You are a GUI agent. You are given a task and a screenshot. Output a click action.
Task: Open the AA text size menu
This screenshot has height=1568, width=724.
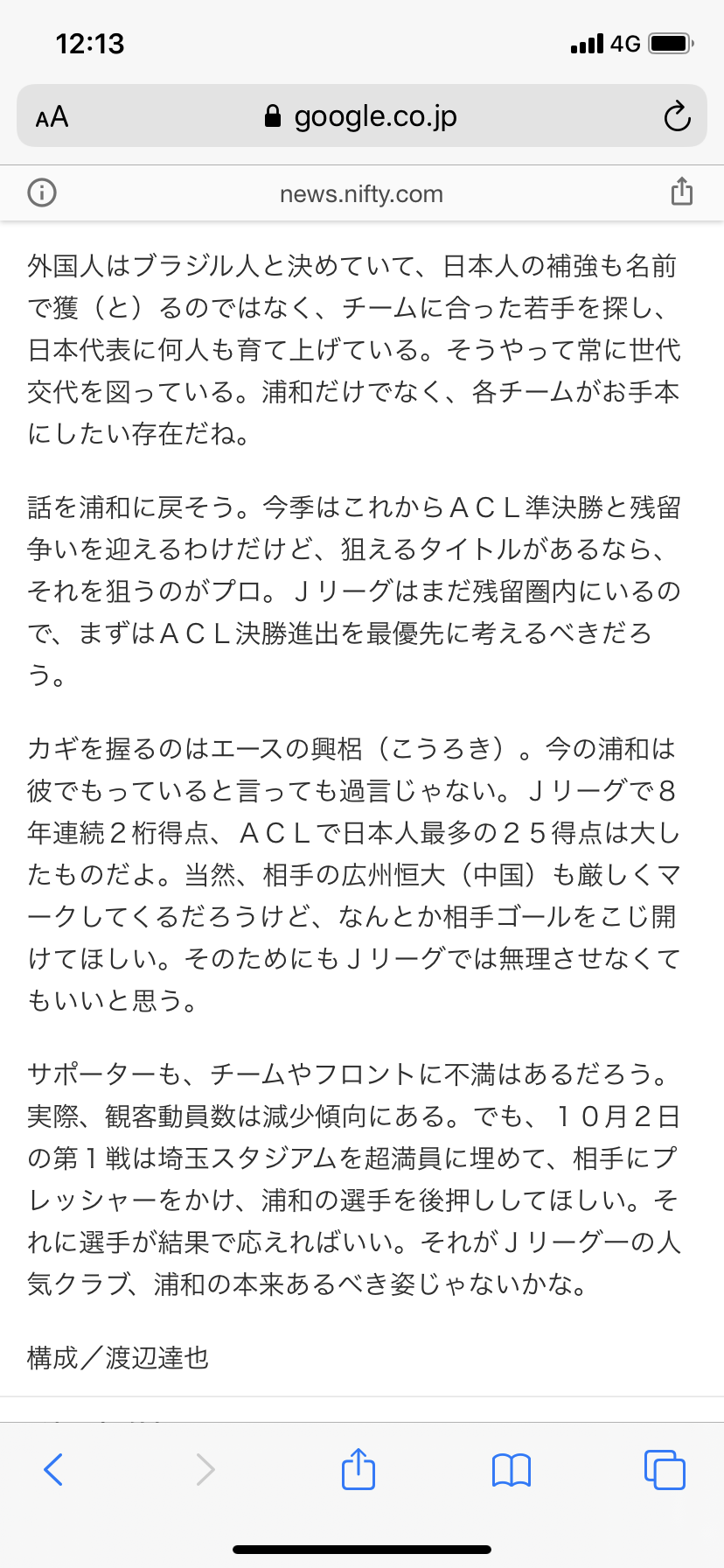click(52, 116)
